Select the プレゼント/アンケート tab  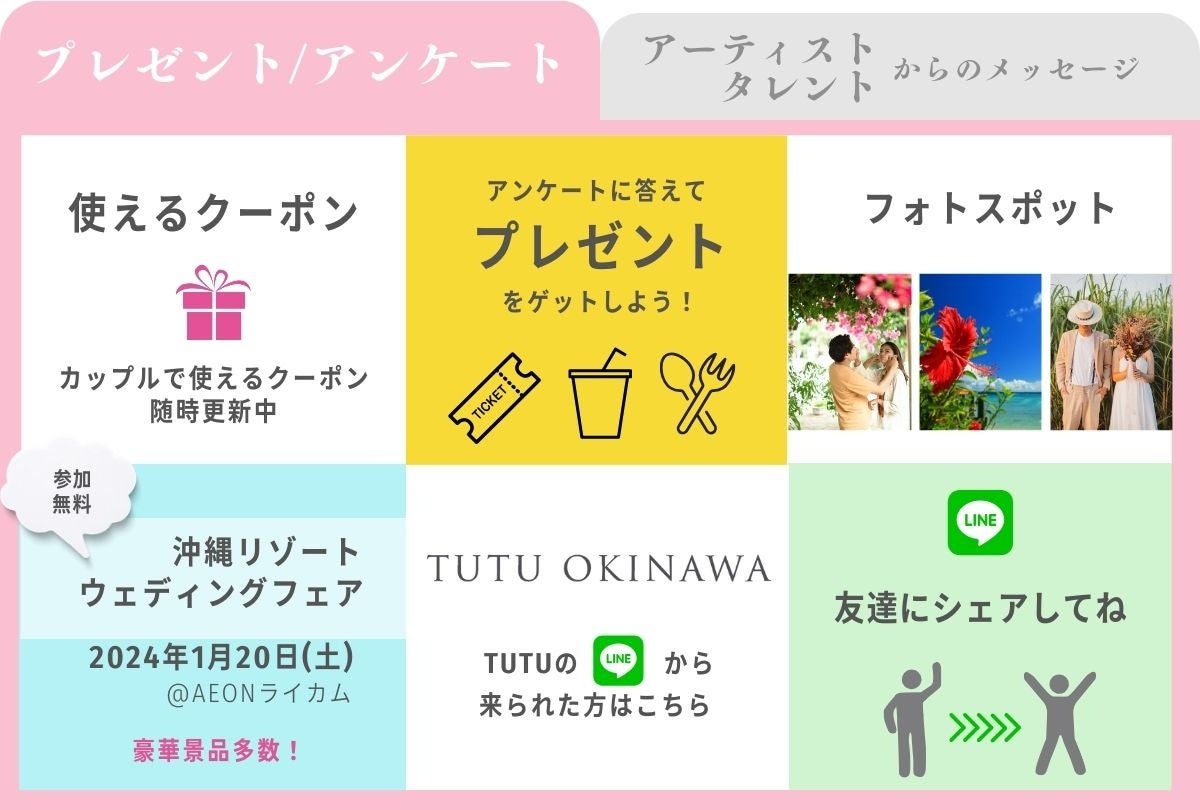tap(298, 62)
